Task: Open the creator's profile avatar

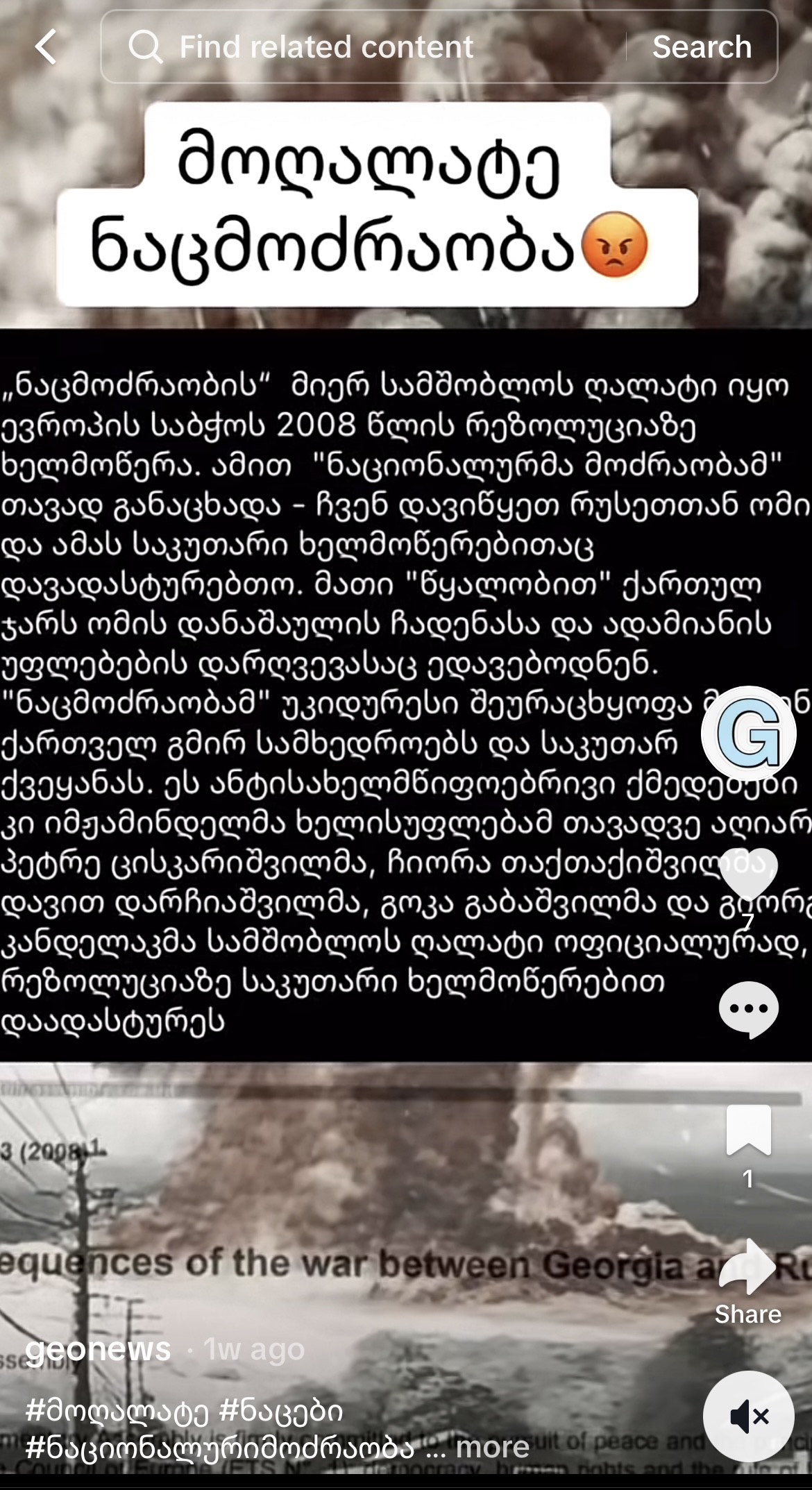Action: tap(748, 734)
